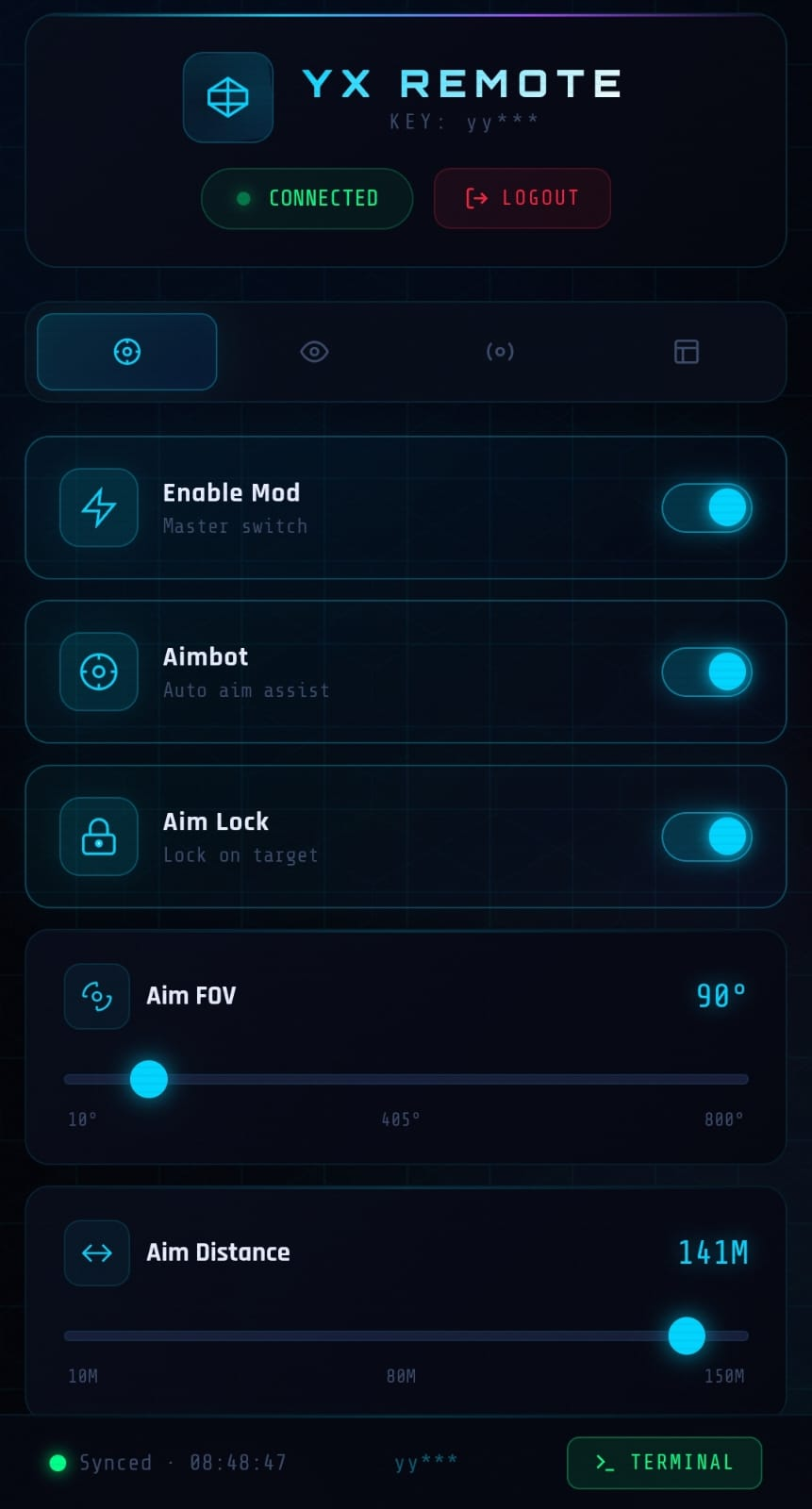Click the YX Remote hexagon logo icon
812x1509 pixels.
click(x=227, y=97)
